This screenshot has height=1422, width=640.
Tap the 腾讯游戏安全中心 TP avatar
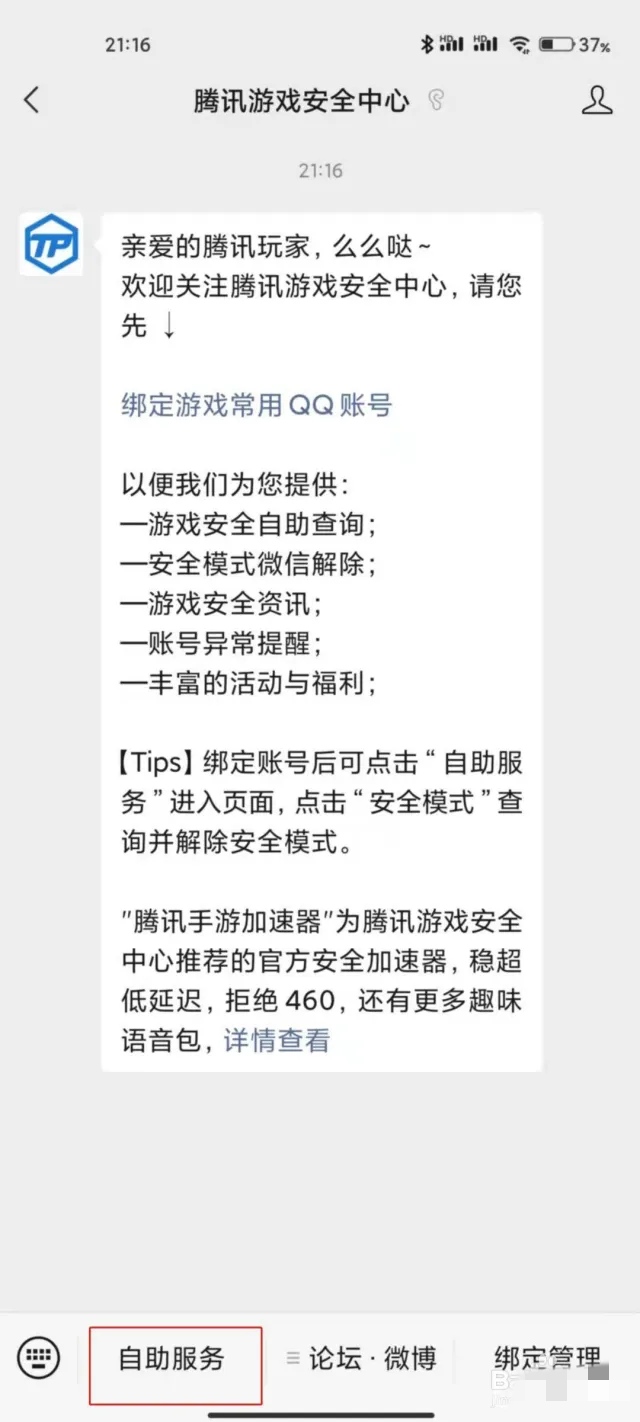click(50, 244)
